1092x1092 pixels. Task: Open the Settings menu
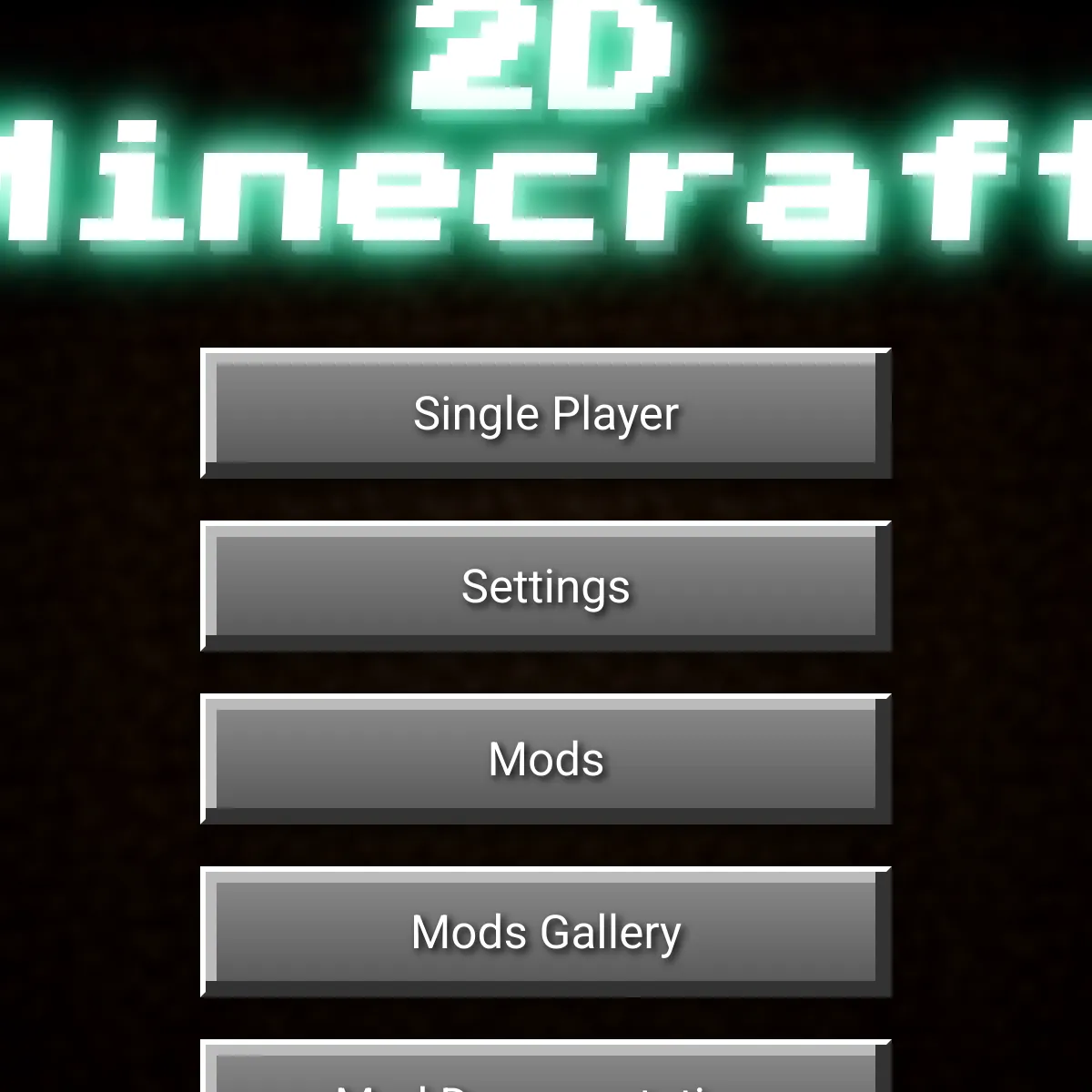pos(546,587)
